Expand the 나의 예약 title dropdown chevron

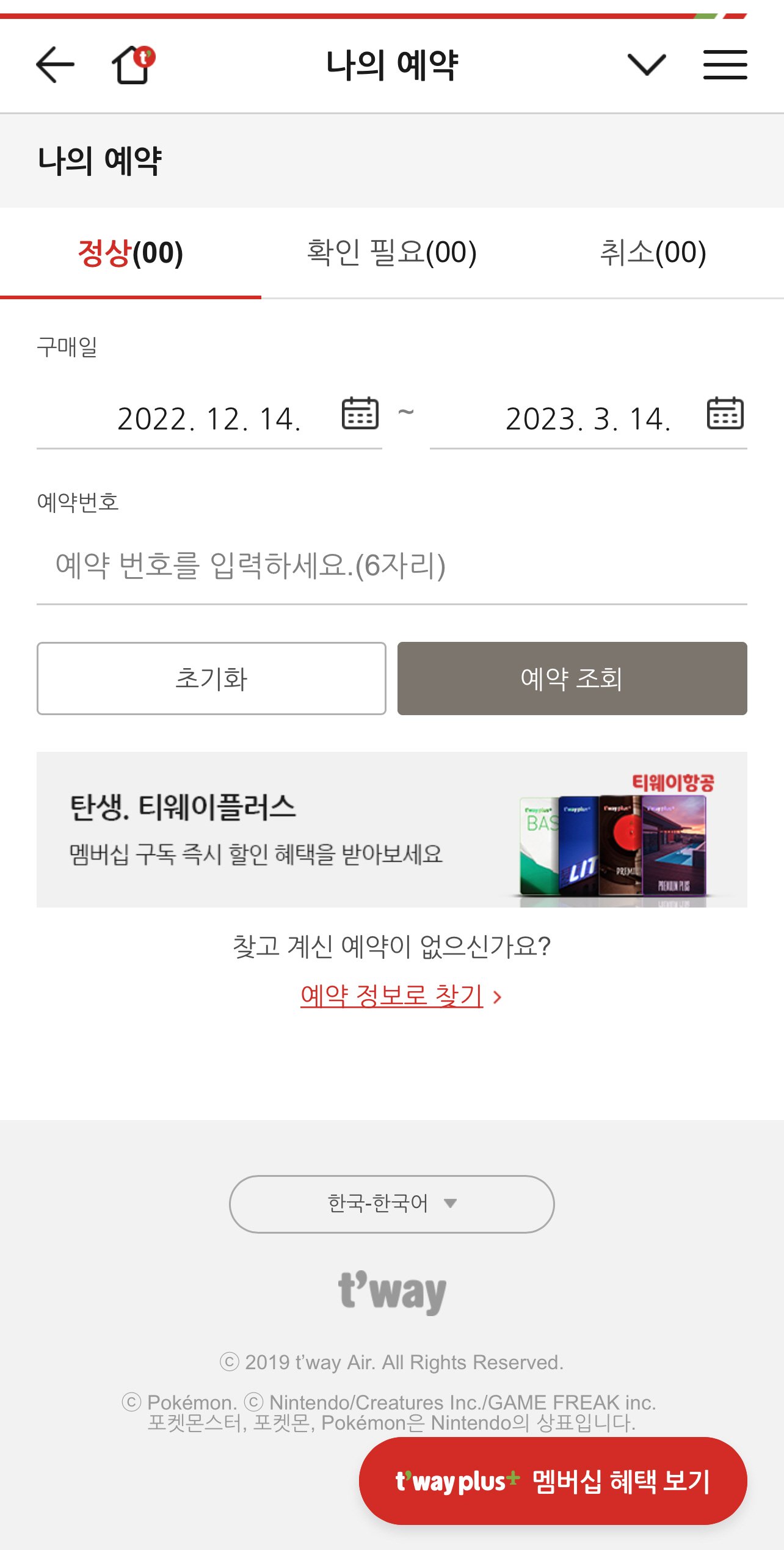click(646, 65)
